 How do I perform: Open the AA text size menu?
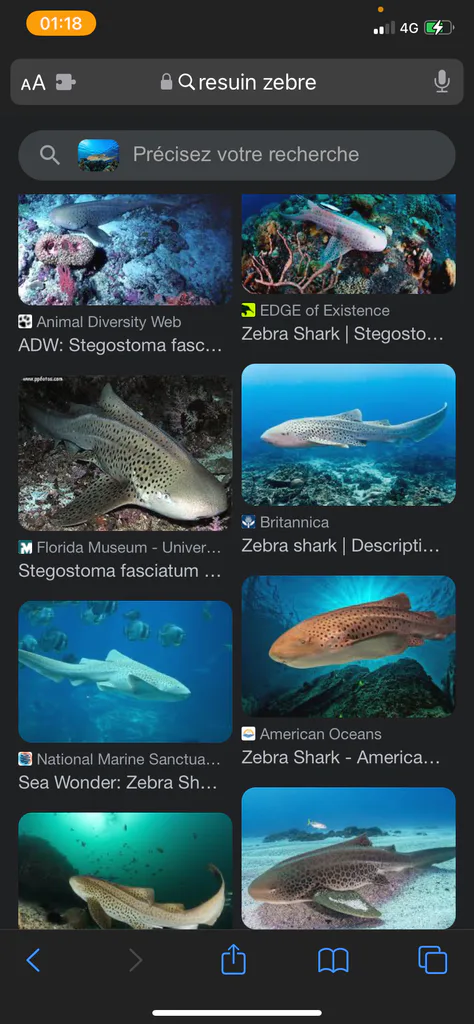point(33,82)
